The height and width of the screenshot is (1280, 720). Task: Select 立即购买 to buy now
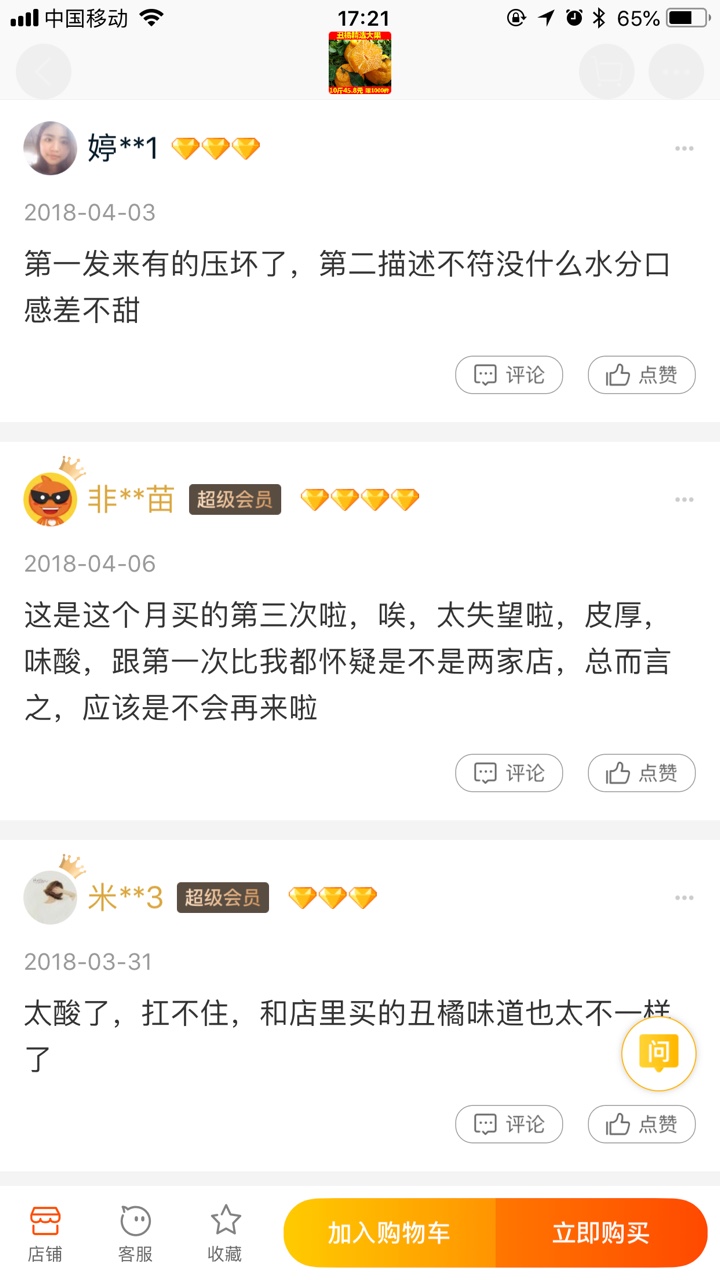(601, 1233)
